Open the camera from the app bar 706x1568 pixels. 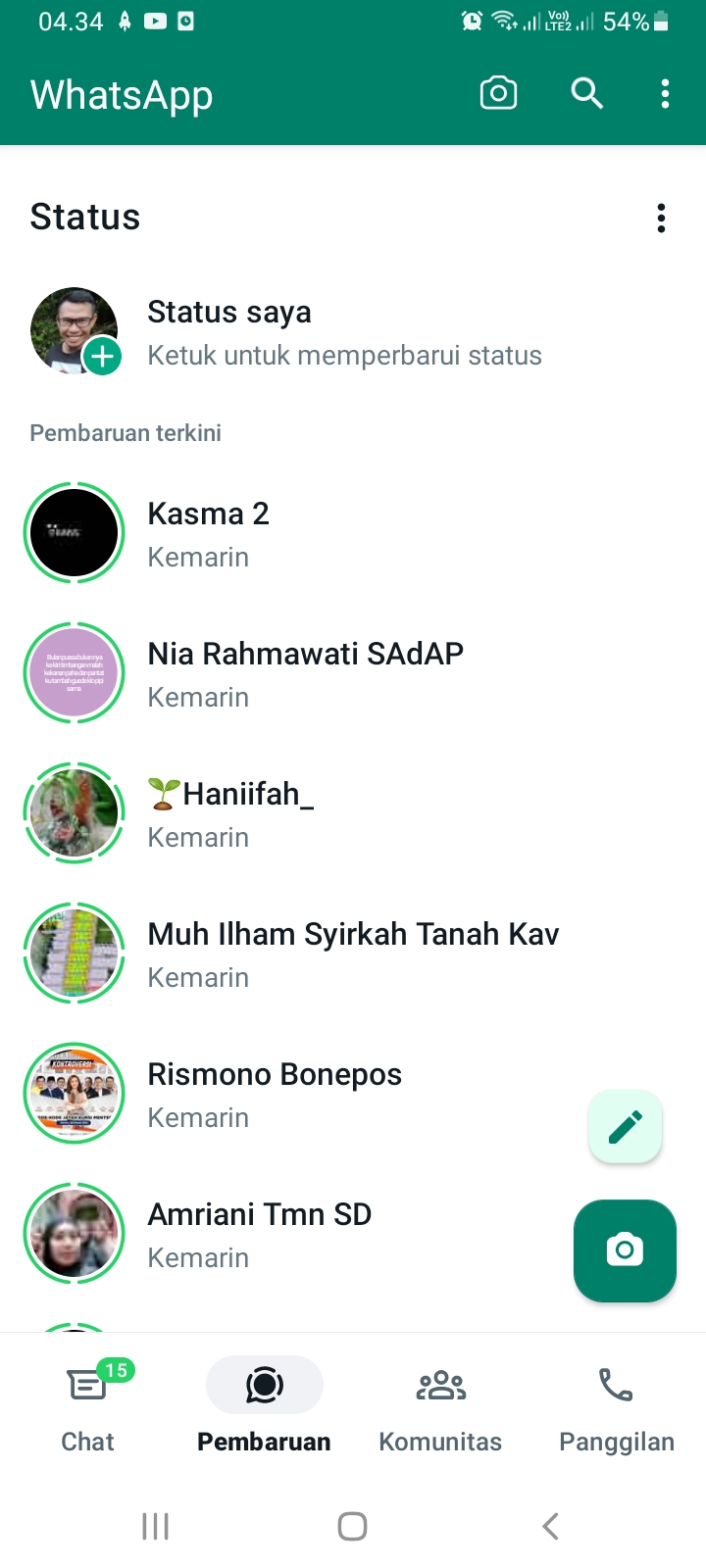pyautogui.click(x=498, y=94)
